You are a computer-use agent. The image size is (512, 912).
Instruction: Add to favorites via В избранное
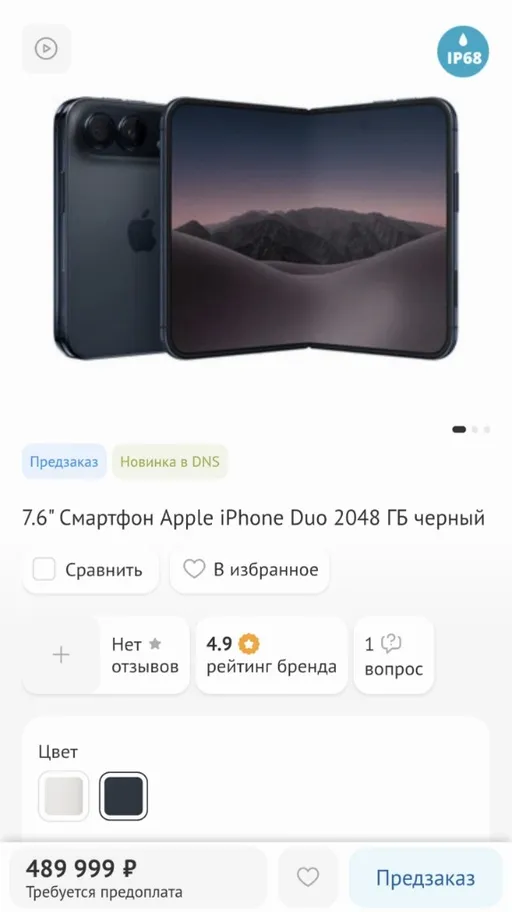point(250,569)
